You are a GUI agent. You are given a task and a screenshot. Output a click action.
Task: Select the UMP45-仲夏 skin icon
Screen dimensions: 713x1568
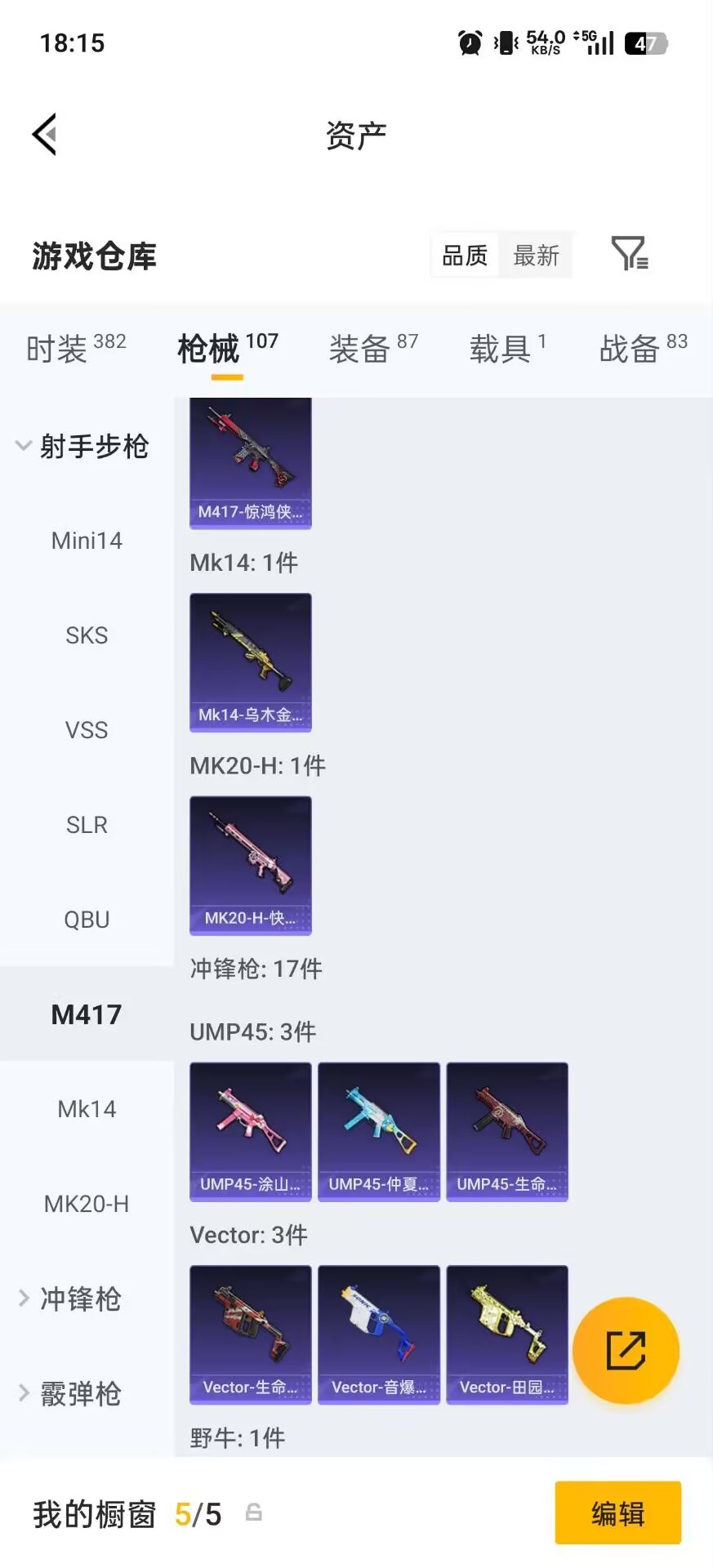point(378,1132)
